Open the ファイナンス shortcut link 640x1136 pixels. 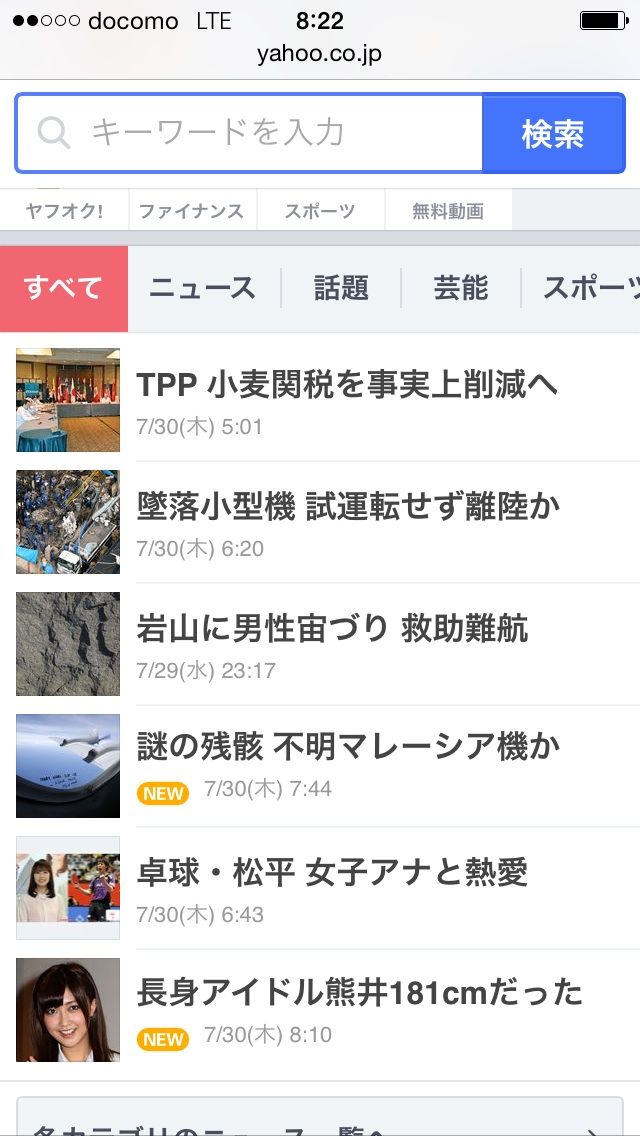tap(191, 211)
